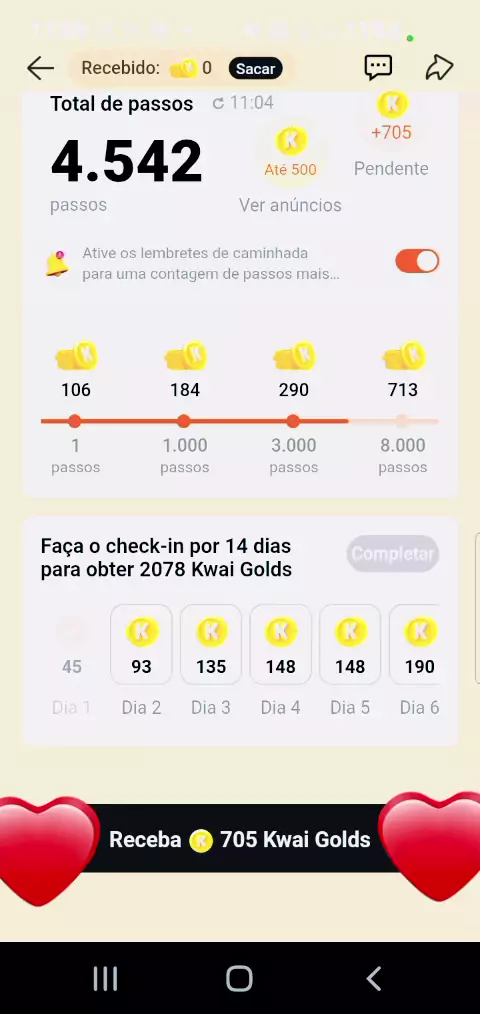Image resolution: width=480 pixels, height=1014 pixels.
Task: Watch ads for up to 500 coins
Action: coord(290,153)
